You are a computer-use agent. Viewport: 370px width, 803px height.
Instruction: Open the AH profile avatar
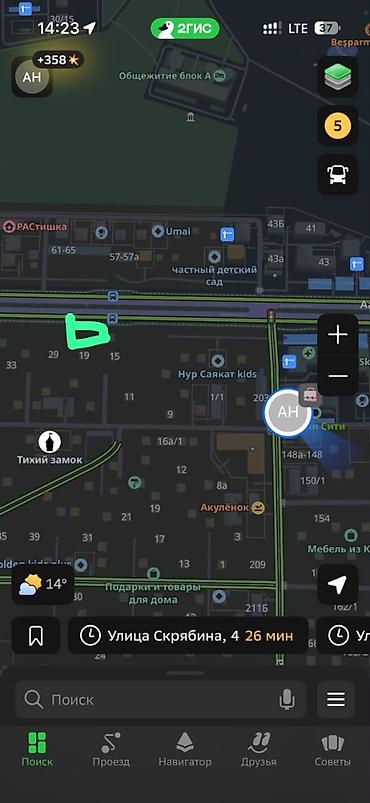pos(32,77)
